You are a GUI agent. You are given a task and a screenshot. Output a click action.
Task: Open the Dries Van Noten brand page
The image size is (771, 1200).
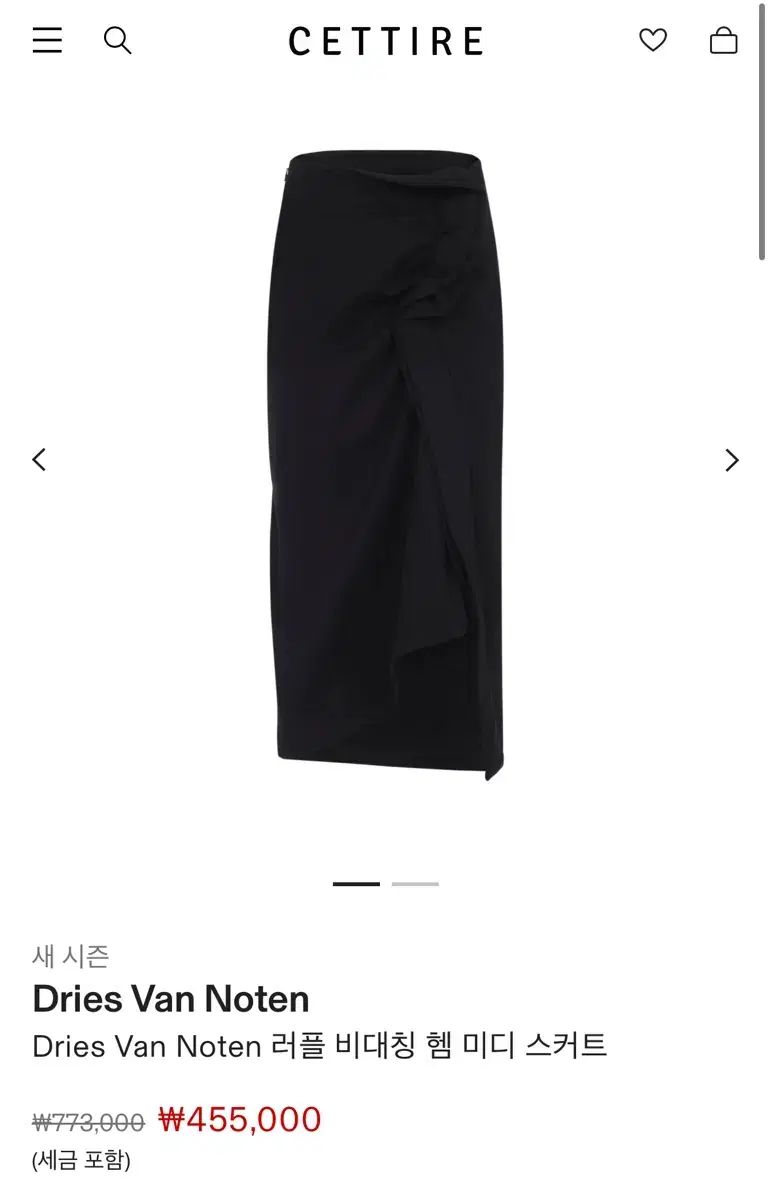pyautogui.click(x=171, y=999)
